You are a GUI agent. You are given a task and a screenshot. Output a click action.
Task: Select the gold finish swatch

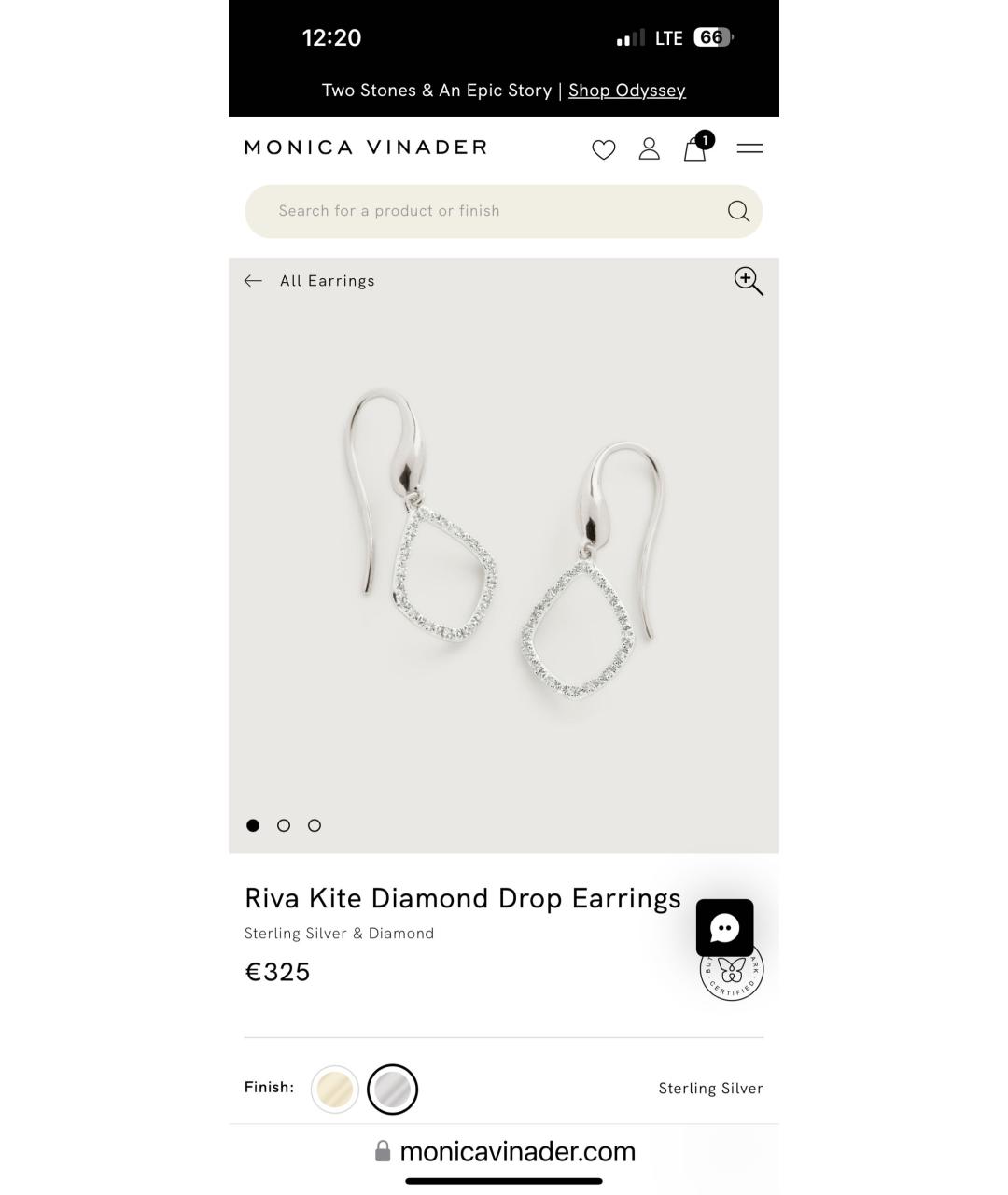pos(335,1090)
